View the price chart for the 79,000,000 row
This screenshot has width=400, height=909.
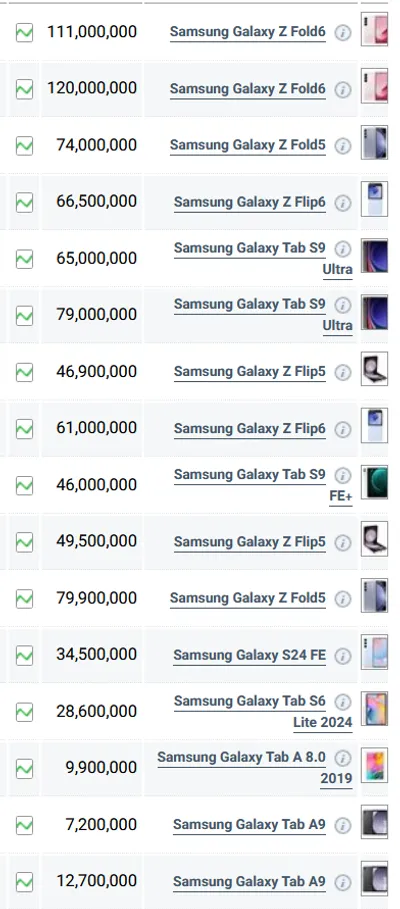[24, 316]
